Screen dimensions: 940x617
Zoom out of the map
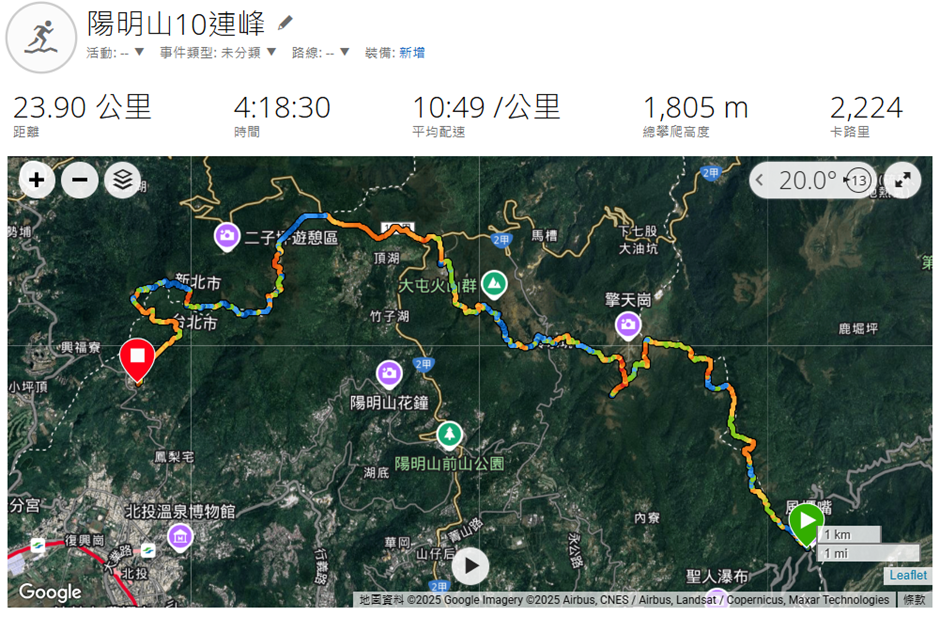pyautogui.click(x=80, y=180)
